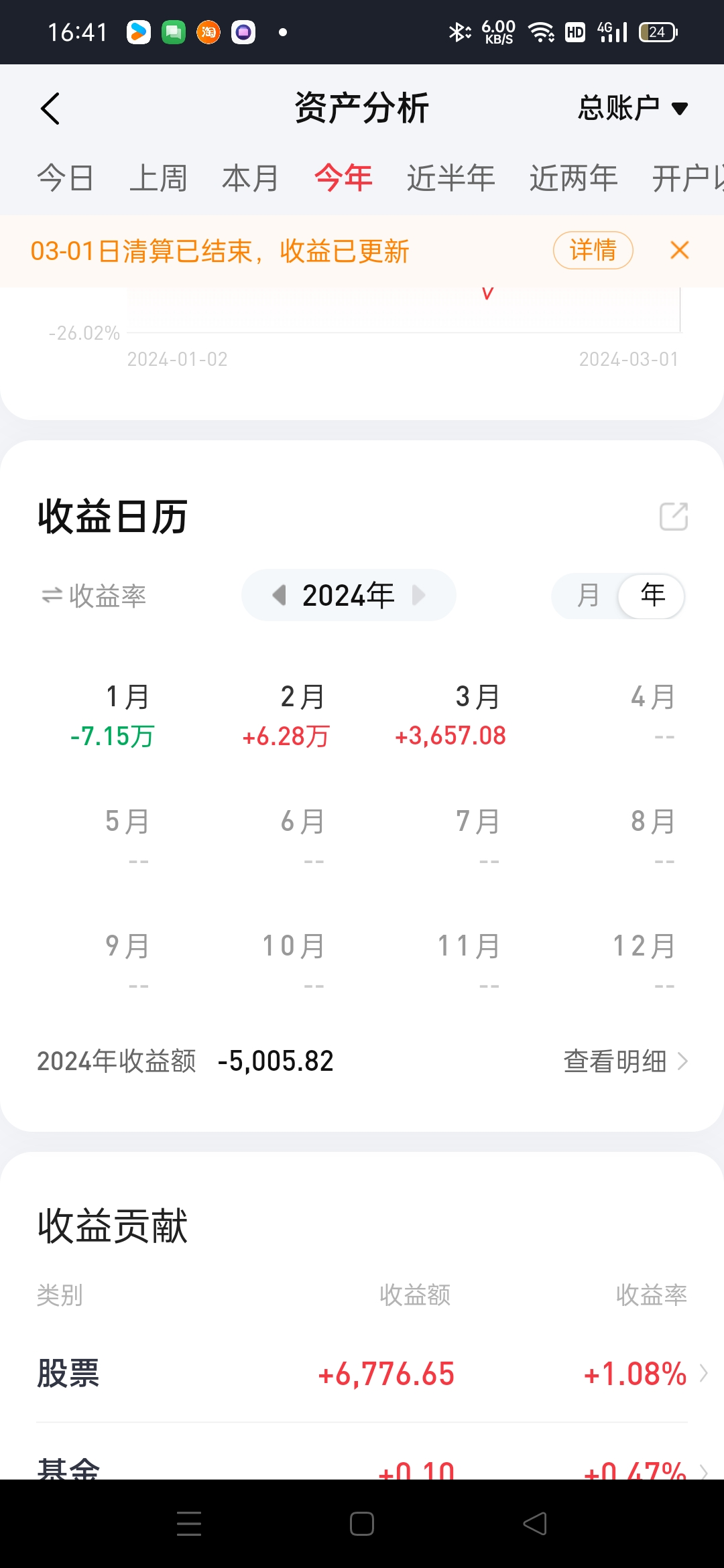The width and height of the screenshot is (724, 1568).
Task: Open 查看明细 for 2024 earnings
Action: tap(625, 1061)
